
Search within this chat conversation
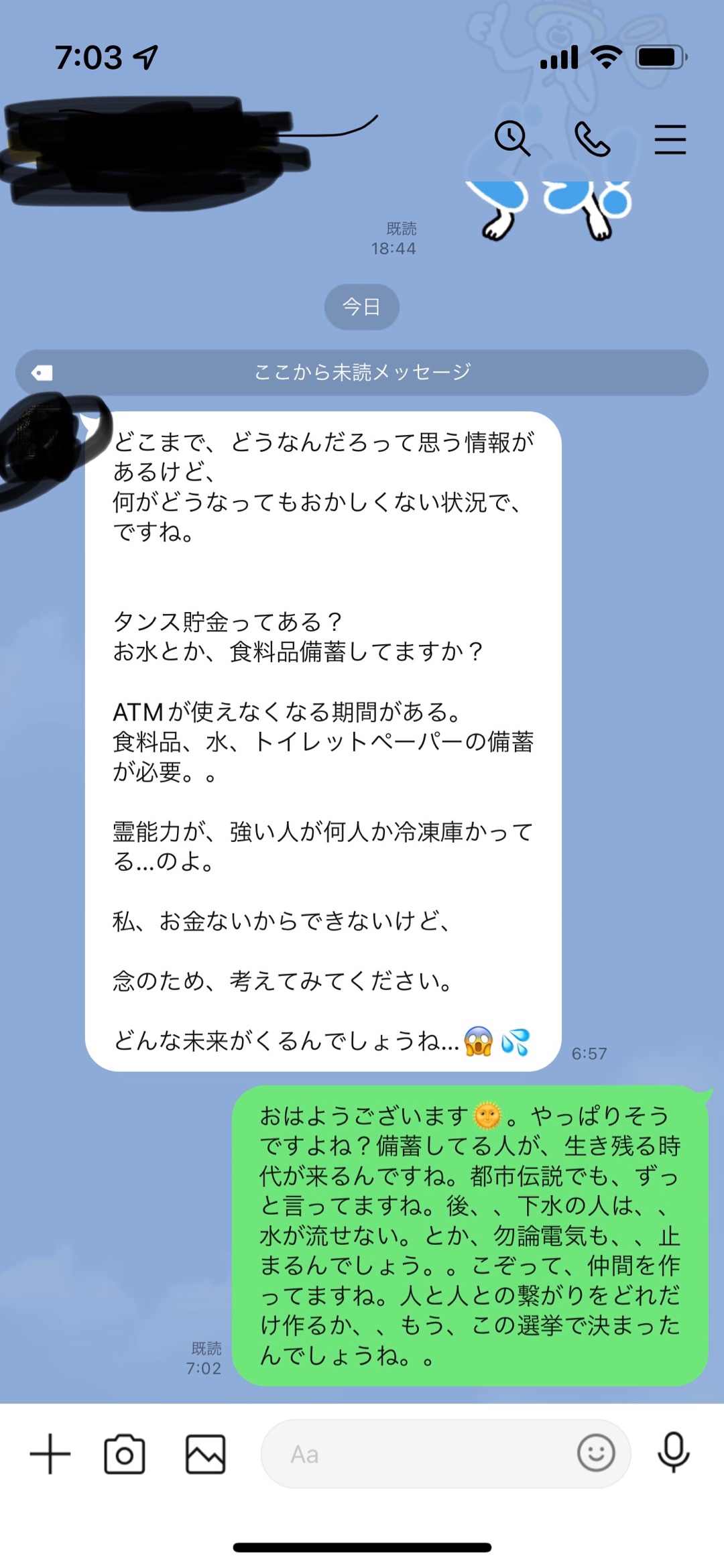pos(512,139)
